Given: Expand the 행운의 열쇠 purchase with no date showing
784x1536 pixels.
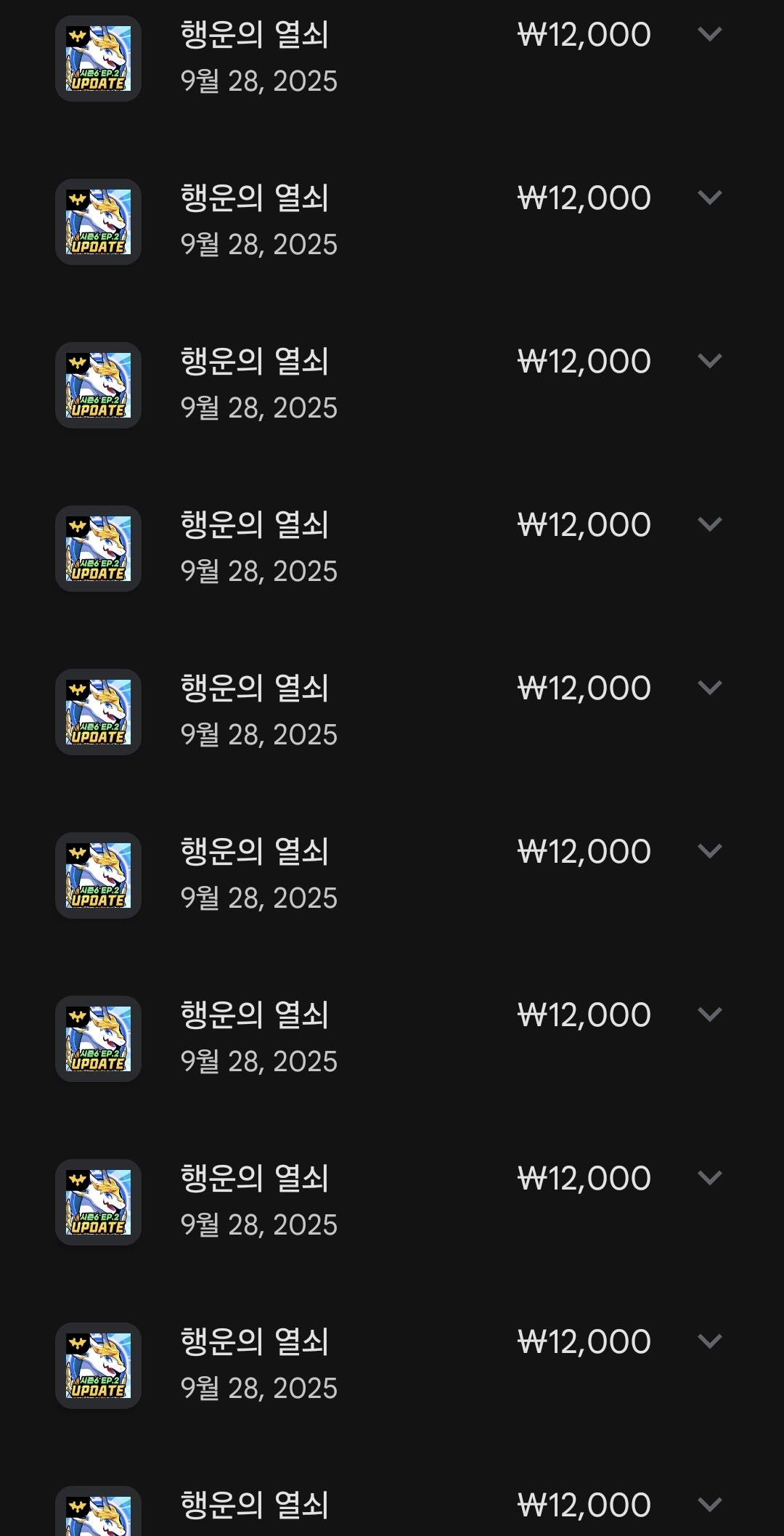Looking at the screenshot, I should tap(709, 1504).
